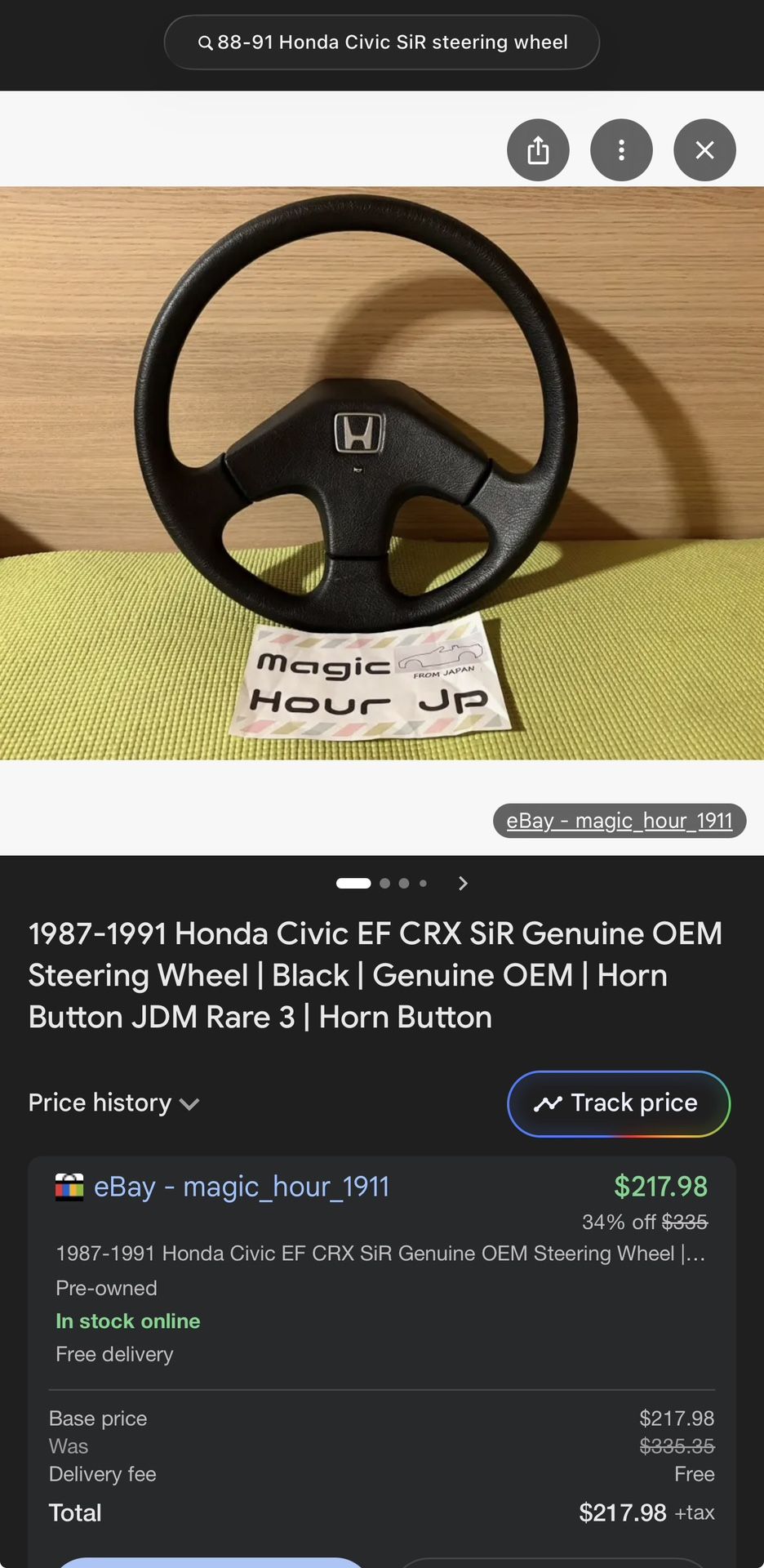Select the third carousel dot indicator
The height and width of the screenshot is (1568, 764).
(403, 883)
